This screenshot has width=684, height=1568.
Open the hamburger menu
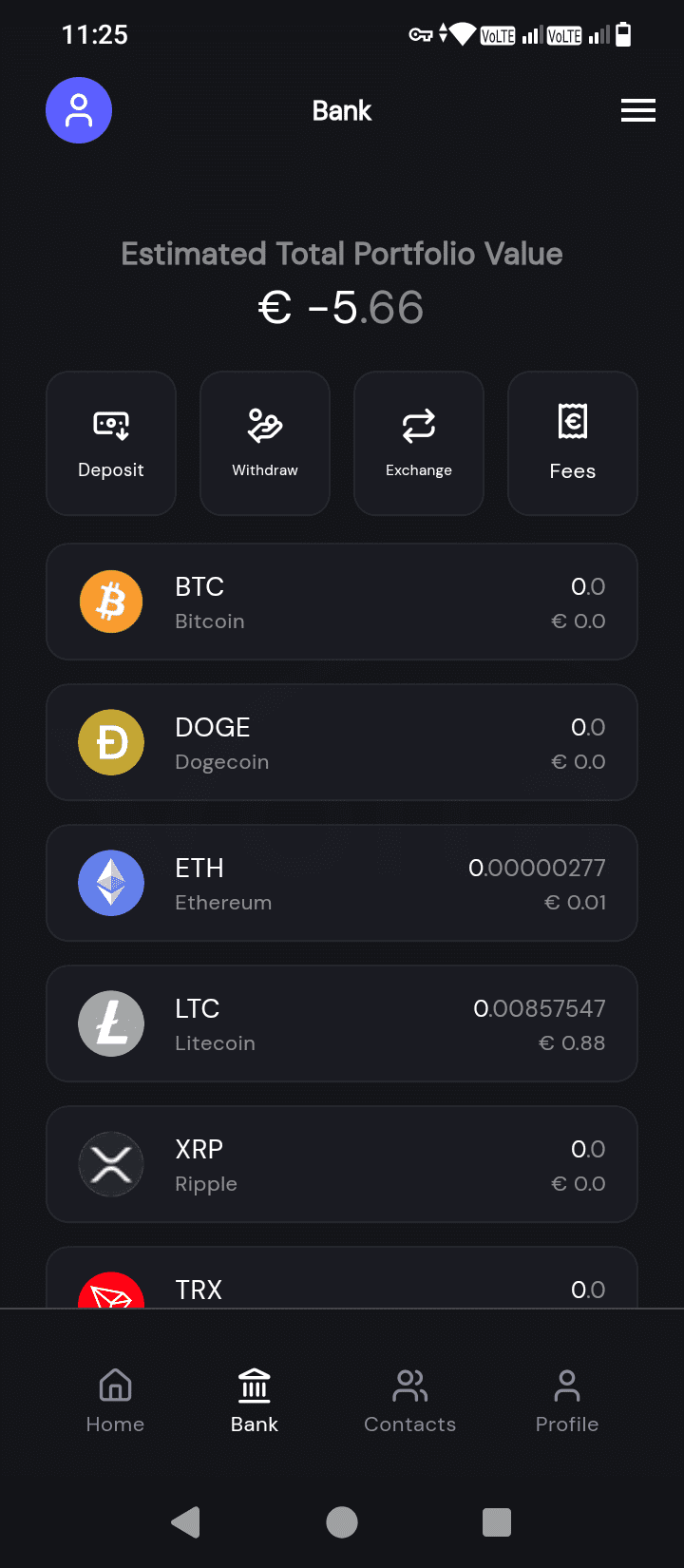pyautogui.click(x=637, y=110)
